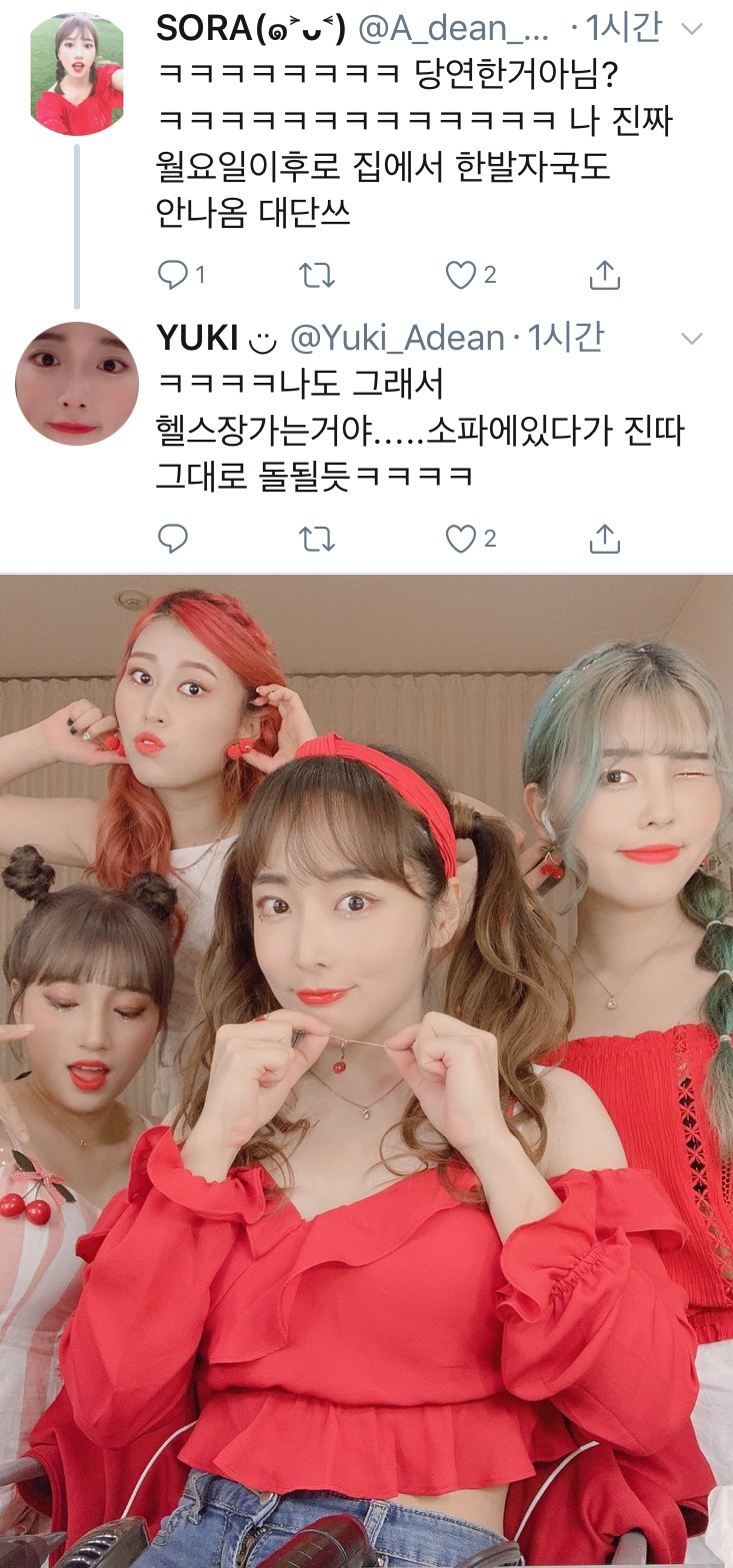Expand the options chevron on YUKI's tweet
Viewport: 733px width, 1568px height.
(692, 339)
